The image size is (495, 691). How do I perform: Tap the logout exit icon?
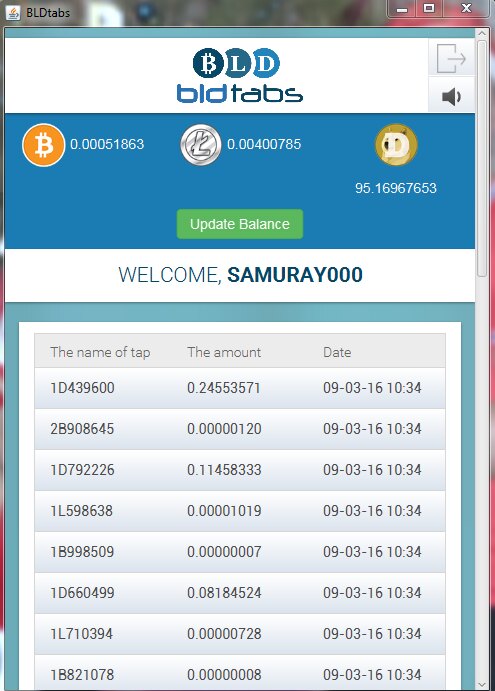click(451, 58)
